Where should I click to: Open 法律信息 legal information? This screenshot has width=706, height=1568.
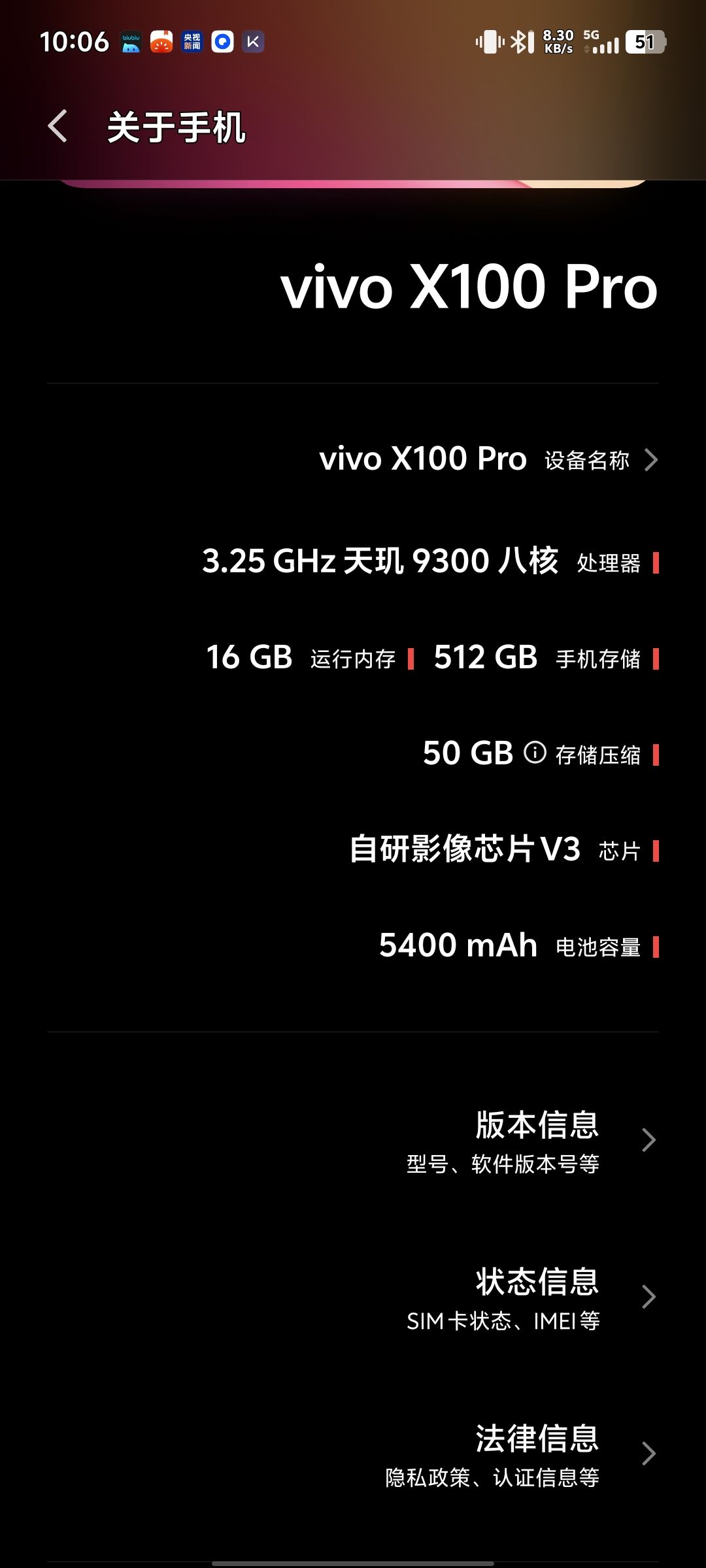(353, 1454)
